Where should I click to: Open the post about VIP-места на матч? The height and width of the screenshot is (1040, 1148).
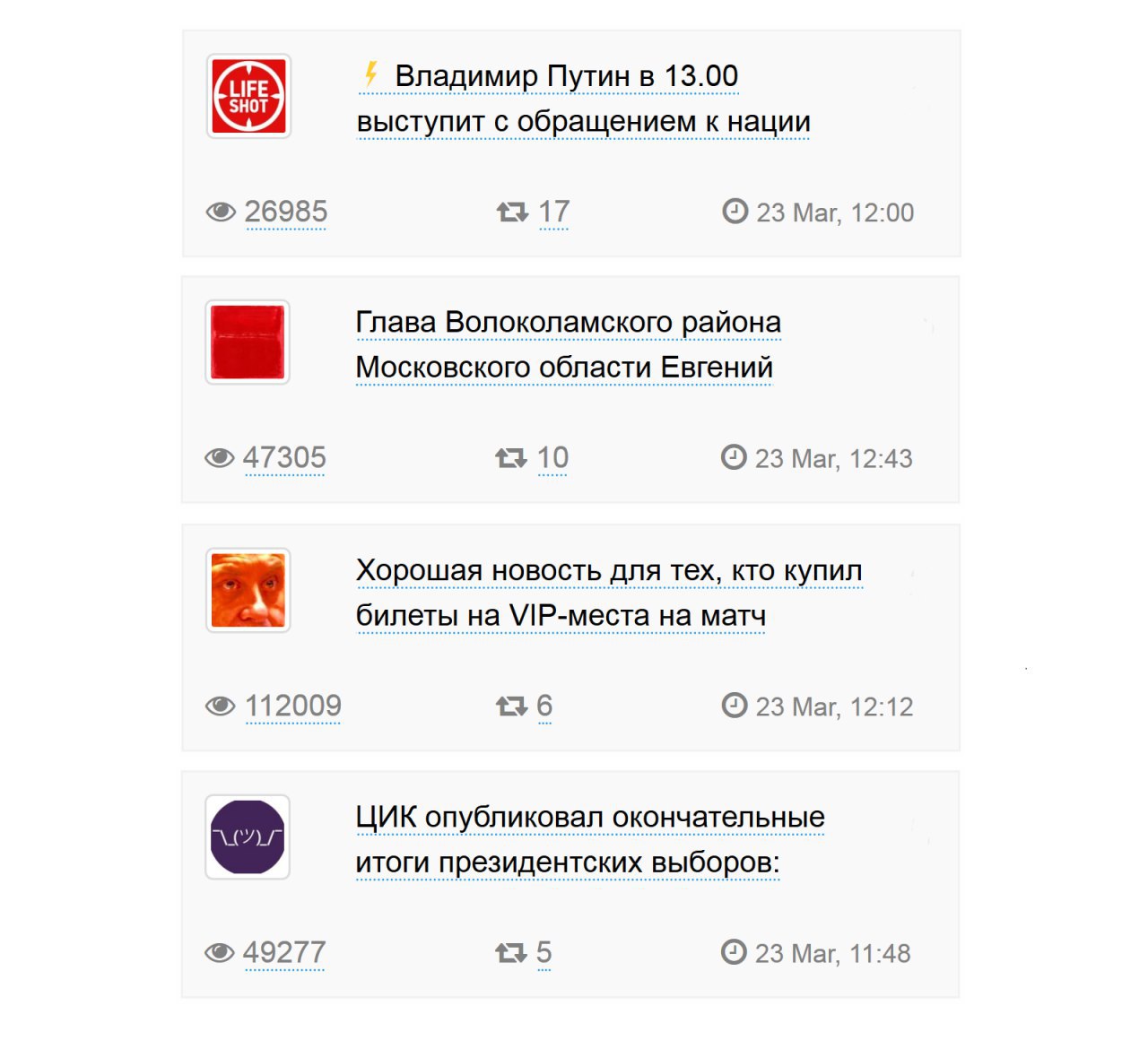[x=608, y=593]
